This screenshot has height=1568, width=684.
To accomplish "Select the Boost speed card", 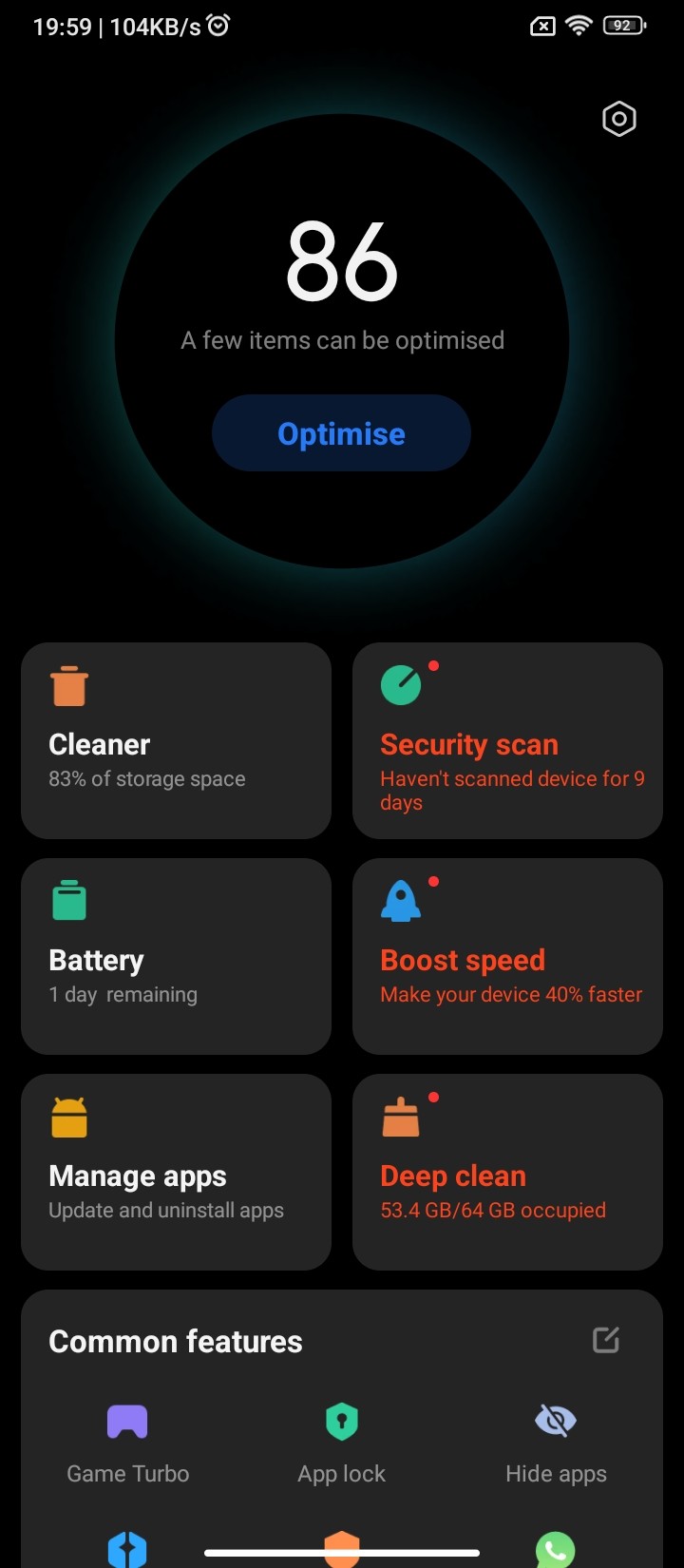I will point(507,956).
